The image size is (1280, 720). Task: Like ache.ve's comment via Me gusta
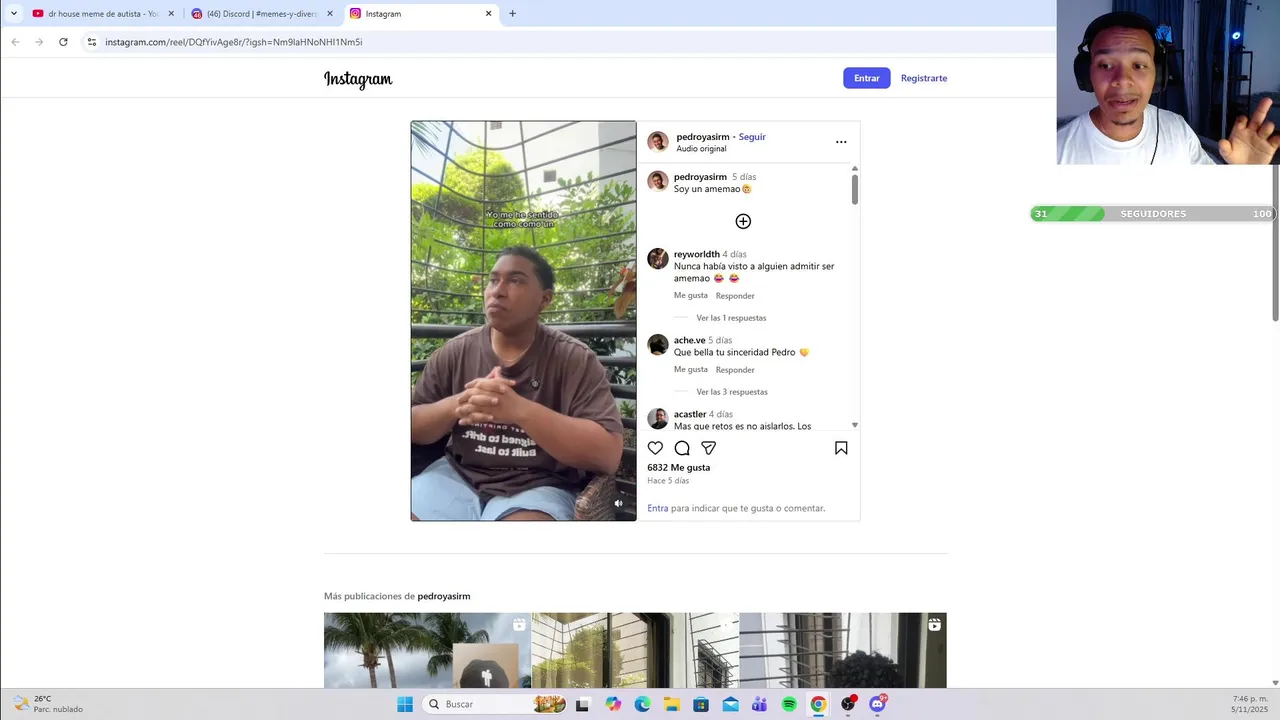click(x=690, y=370)
